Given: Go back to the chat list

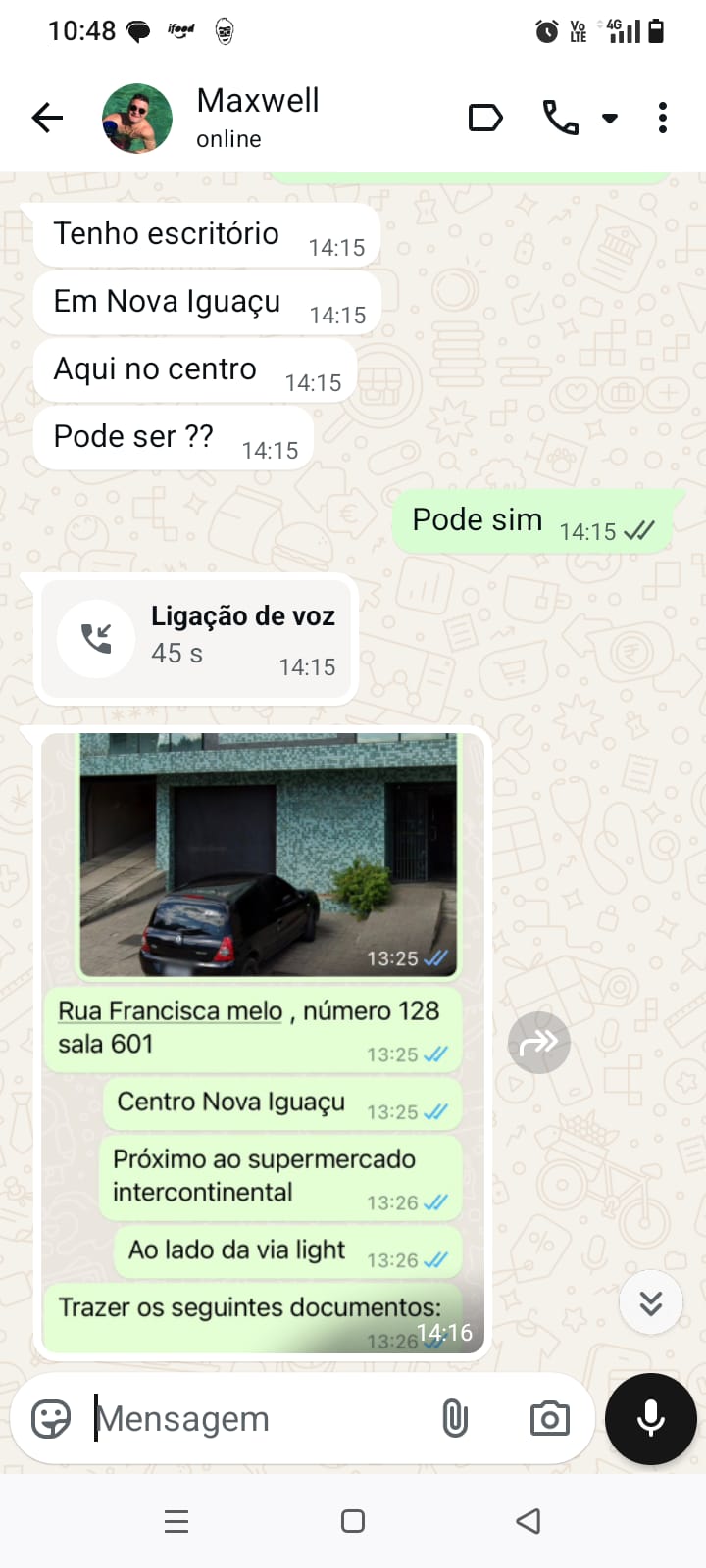Looking at the screenshot, I should pyautogui.click(x=47, y=119).
